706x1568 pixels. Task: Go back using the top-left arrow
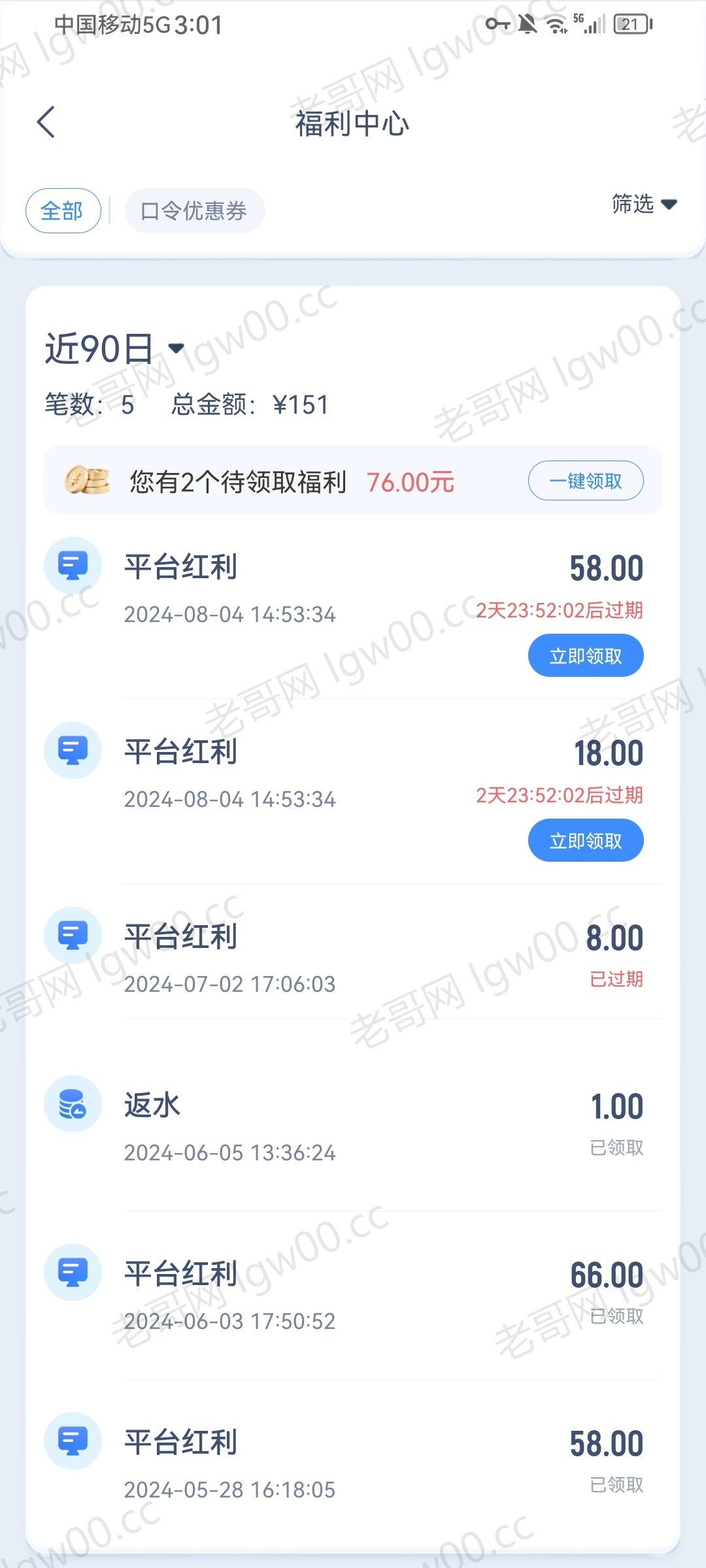(x=46, y=122)
